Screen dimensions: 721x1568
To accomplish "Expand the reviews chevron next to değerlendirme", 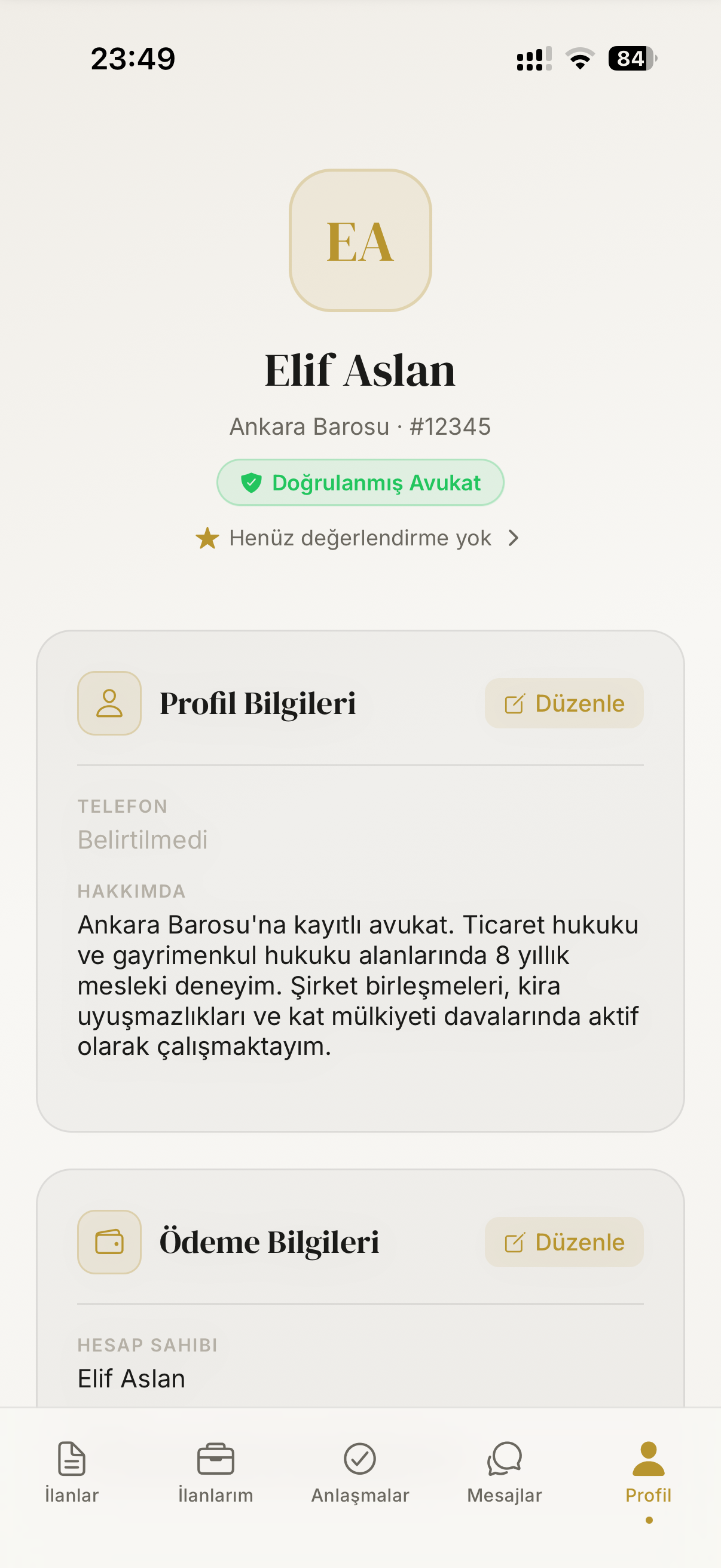I will tap(514, 538).
